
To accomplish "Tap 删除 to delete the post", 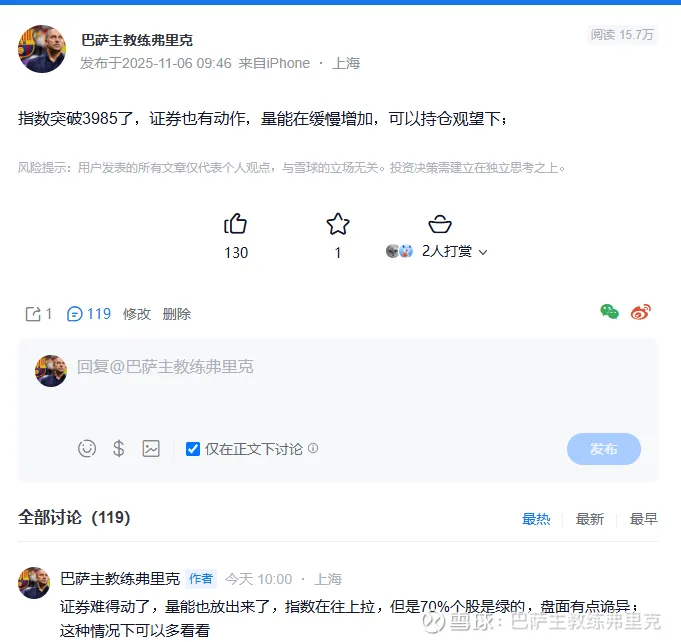I will click(x=177, y=314).
